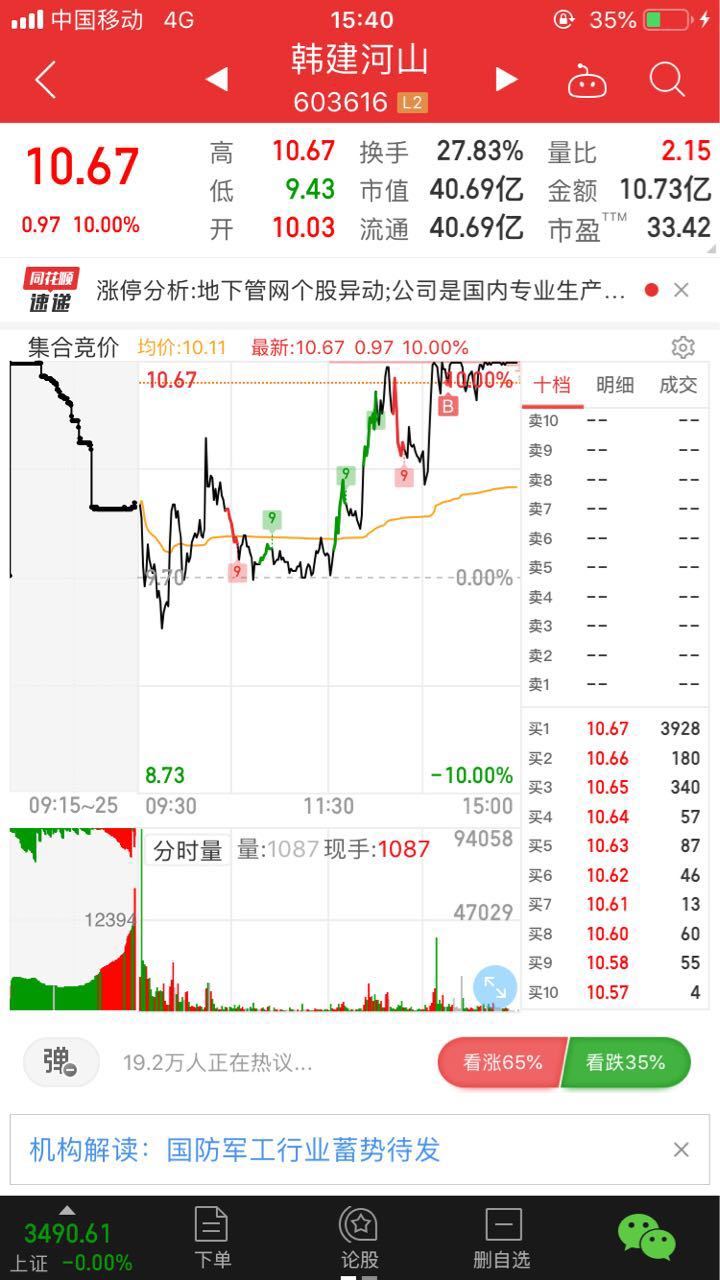This screenshot has width=720, height=1280.
Task: Select the 十档 tab
Action: 551,385
